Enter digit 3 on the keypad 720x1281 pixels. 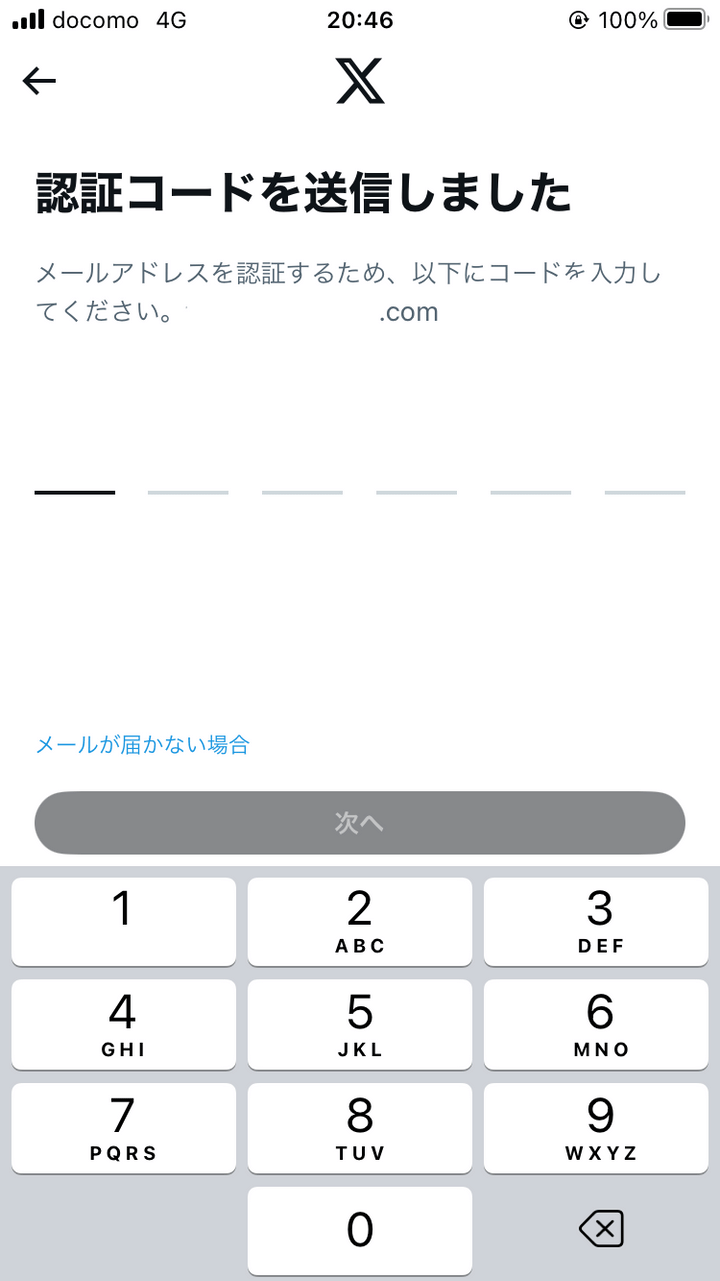click(599, 921)
